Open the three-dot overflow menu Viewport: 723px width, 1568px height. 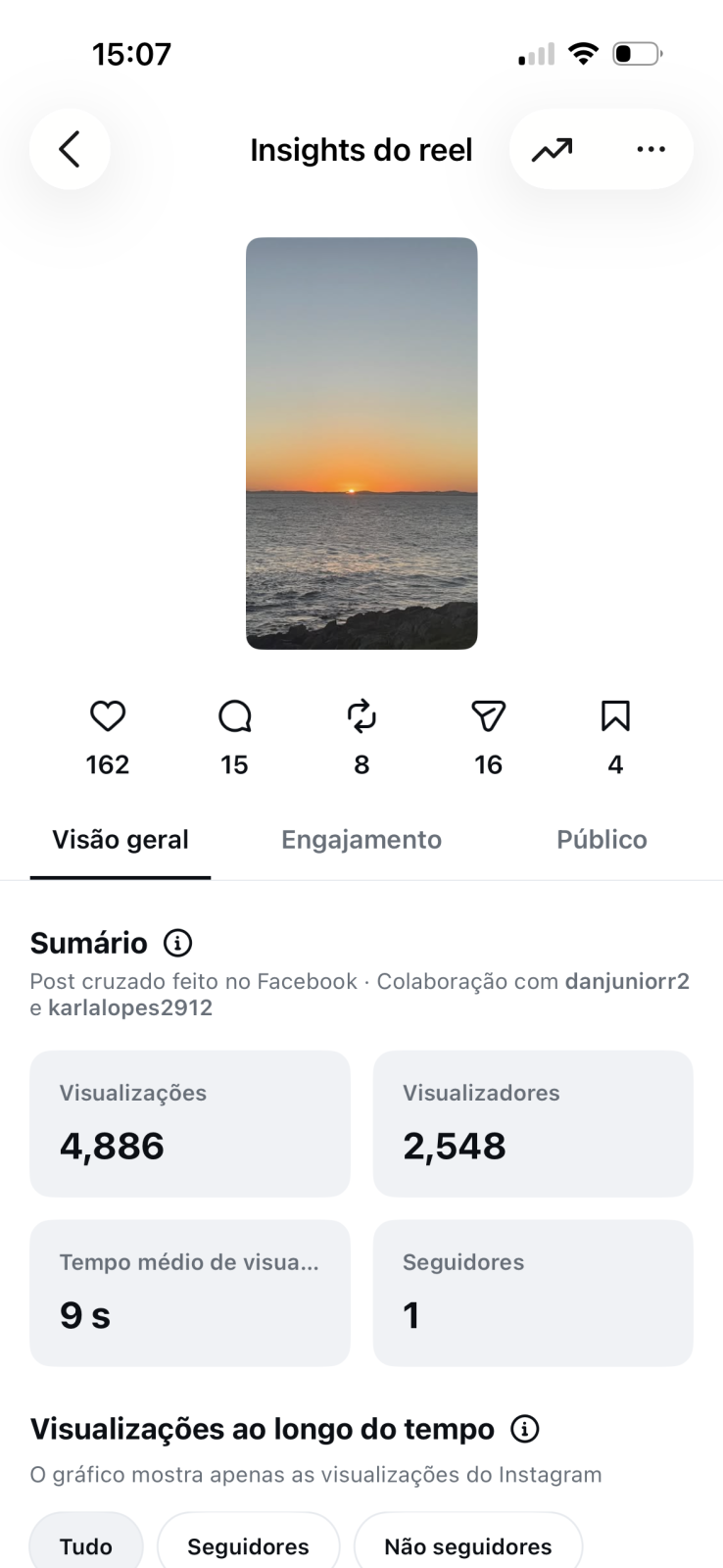click(651, 149)
